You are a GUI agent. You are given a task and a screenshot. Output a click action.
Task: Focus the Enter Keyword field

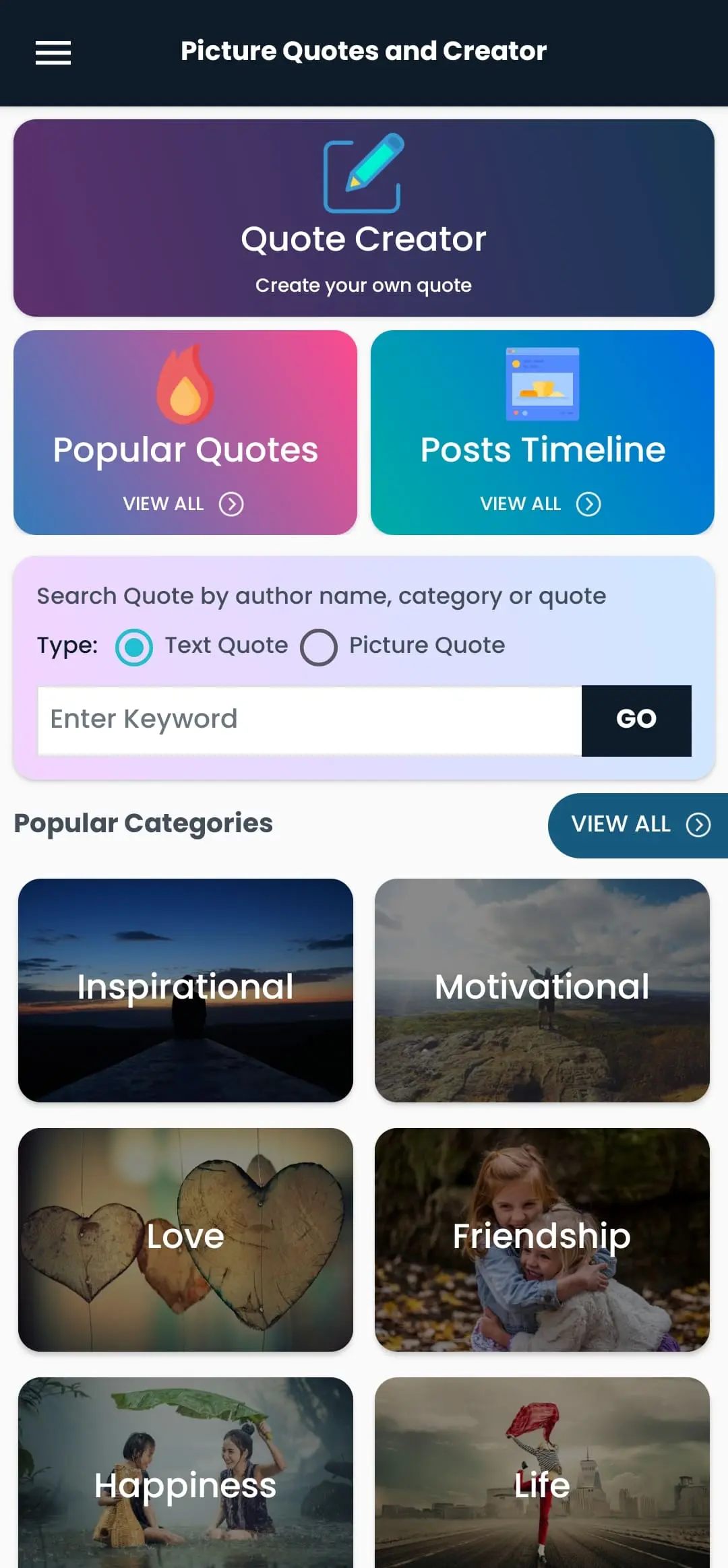309,720
